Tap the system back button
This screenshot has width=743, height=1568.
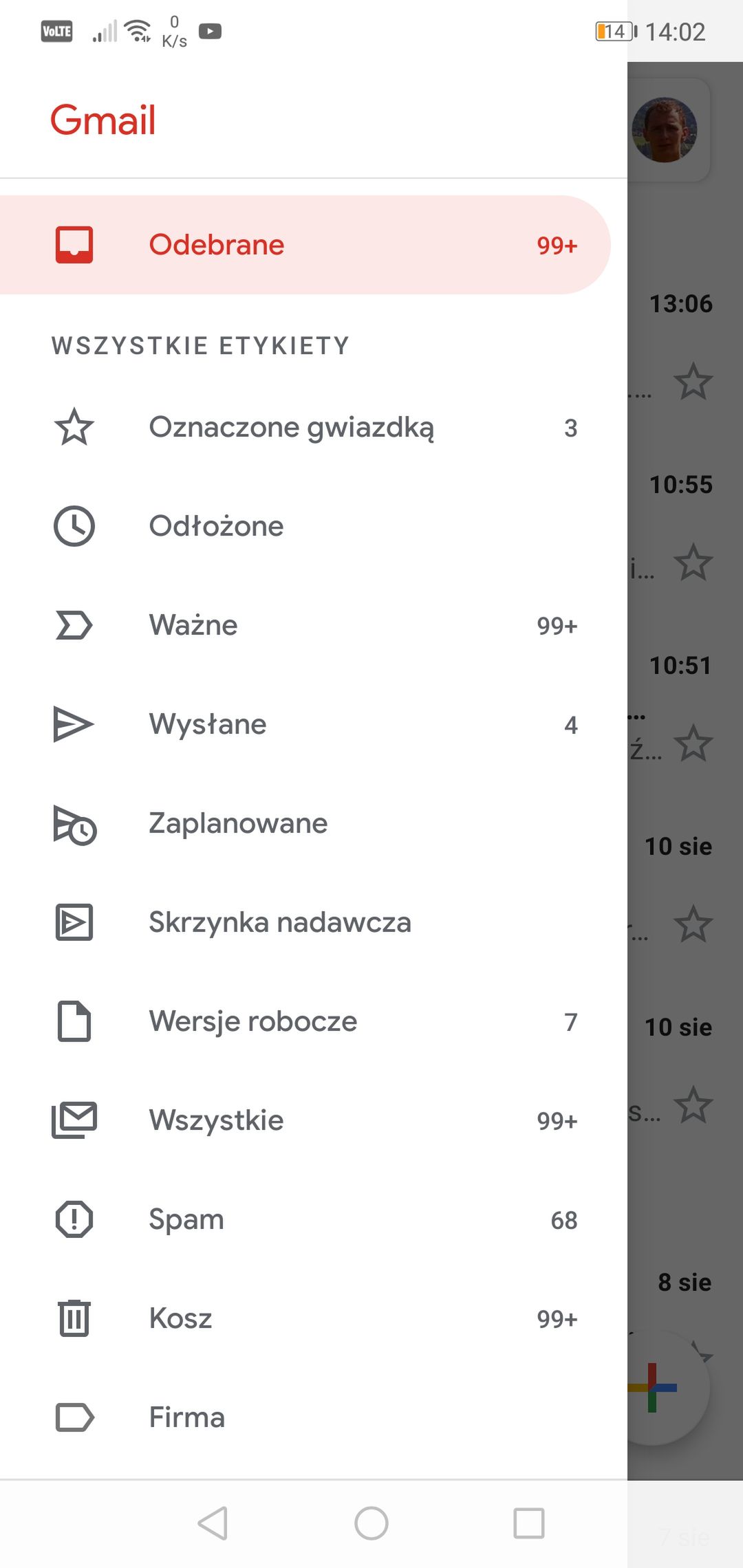(x=213, y=1523)
